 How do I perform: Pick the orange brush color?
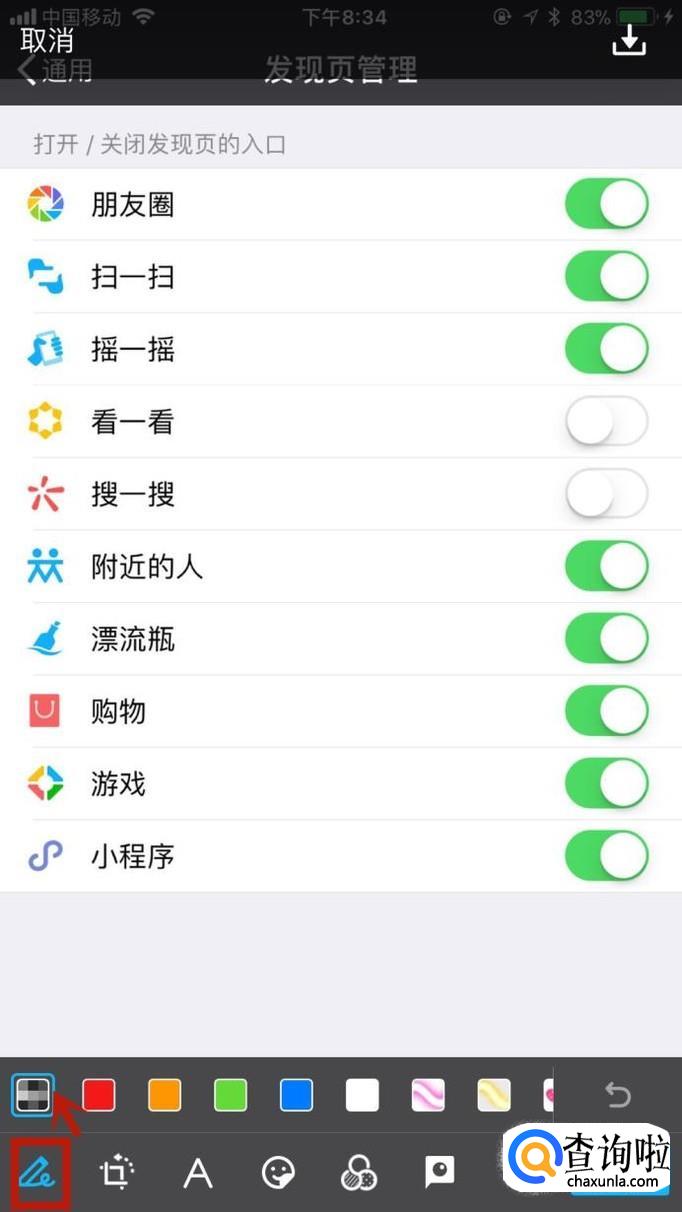click(164, 1095)
